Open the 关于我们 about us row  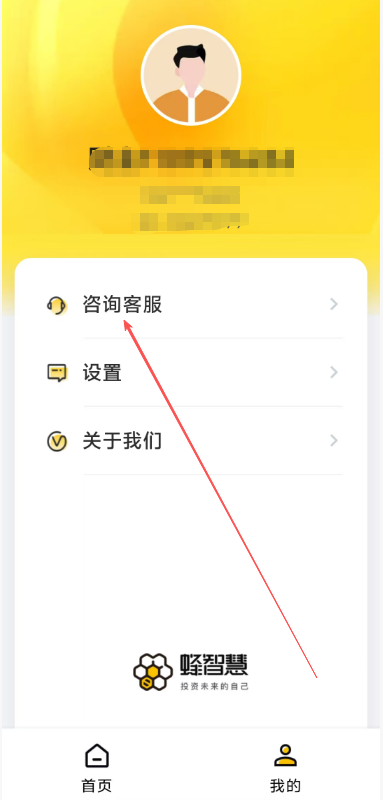[x=191, y=441]
